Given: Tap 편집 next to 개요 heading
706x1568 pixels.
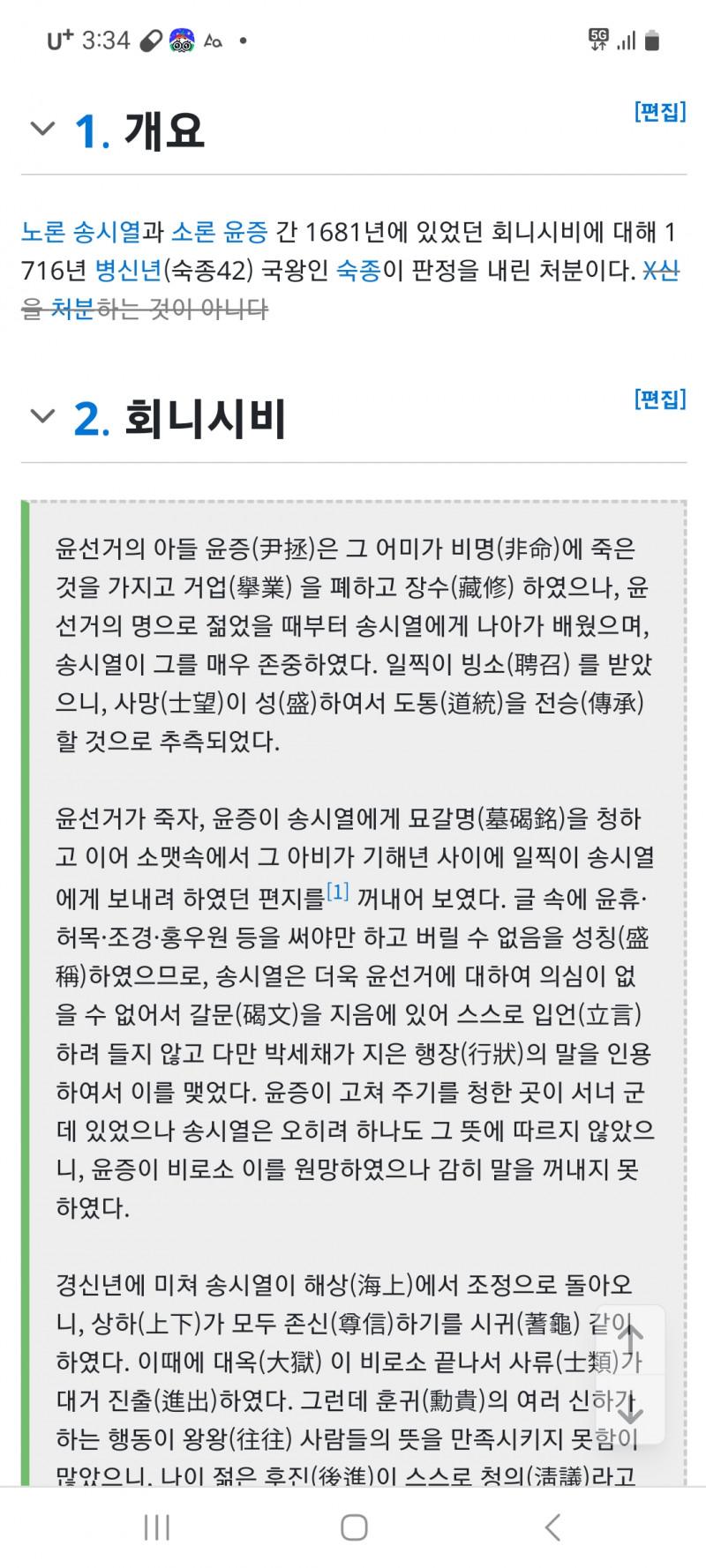Looking at the screenshot, I should (x=659, y=112).
